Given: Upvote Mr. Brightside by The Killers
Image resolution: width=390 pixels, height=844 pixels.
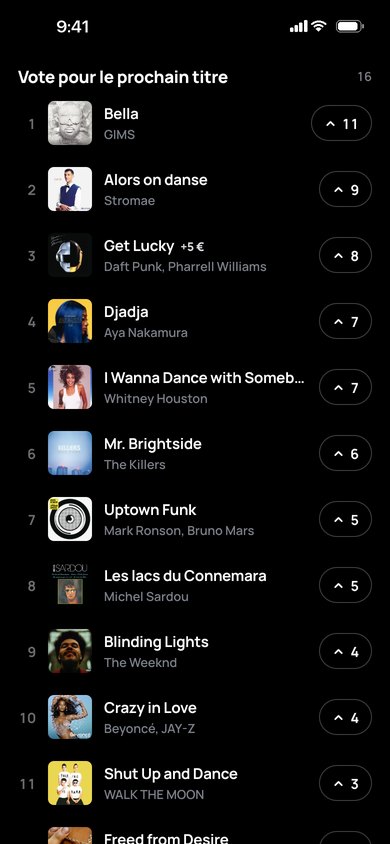Looking at the screenshot, I should [x=345, y=453].
